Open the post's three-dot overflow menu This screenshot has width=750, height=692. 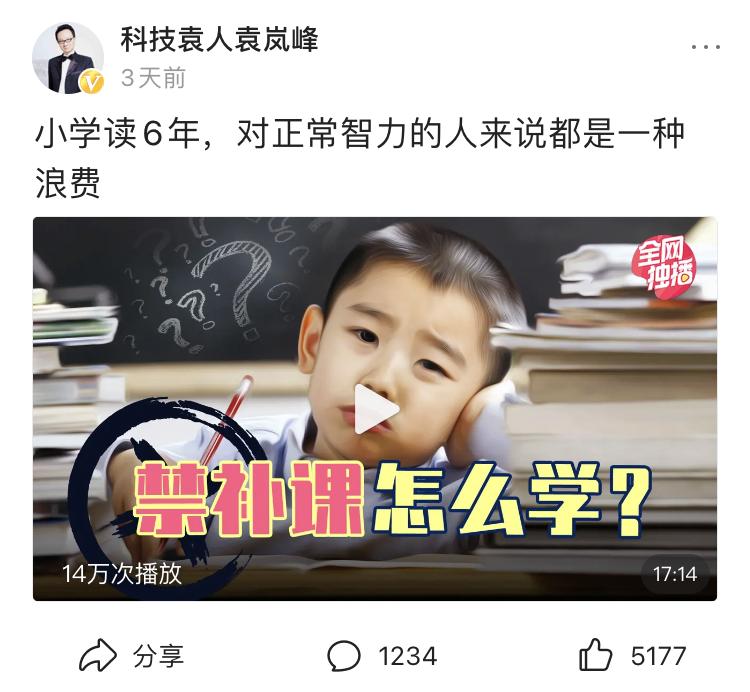point(706,48)
